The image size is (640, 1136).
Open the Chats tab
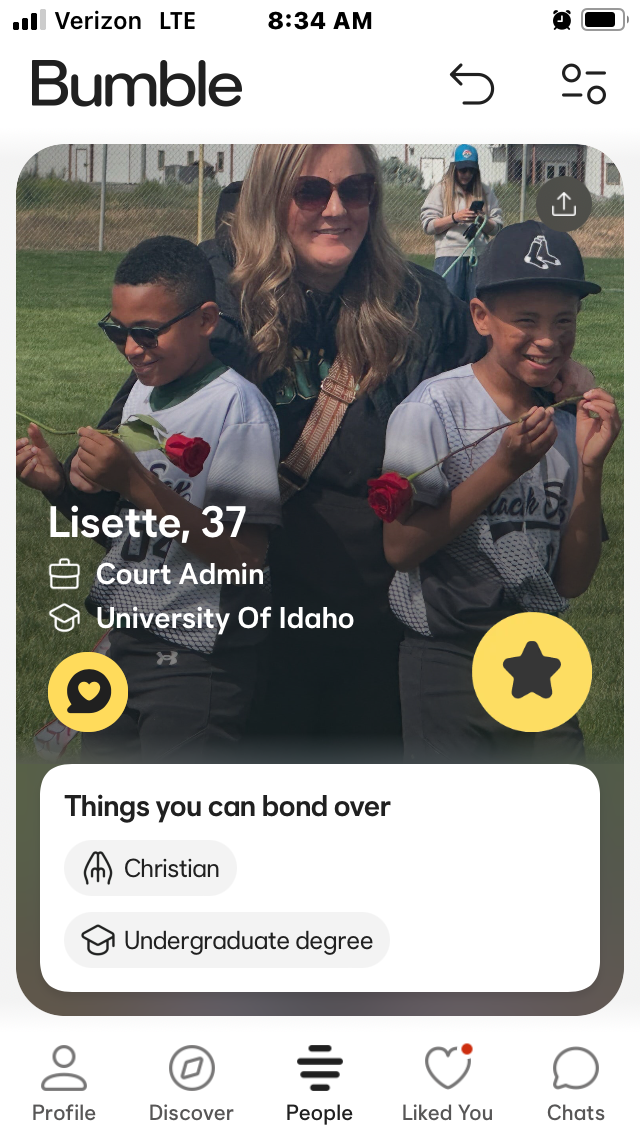(575, 1083)
